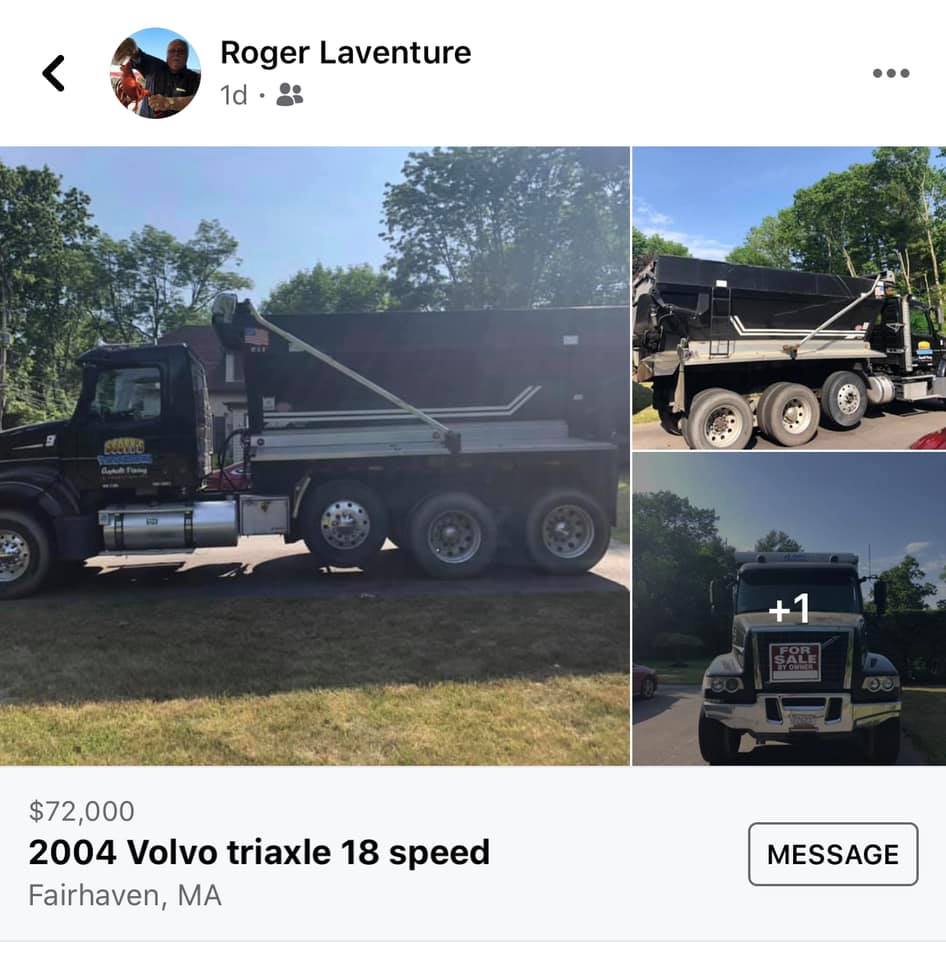Open Roger Laventure's profile name
The height and width of the screenshot is (960, 946).
345,52
